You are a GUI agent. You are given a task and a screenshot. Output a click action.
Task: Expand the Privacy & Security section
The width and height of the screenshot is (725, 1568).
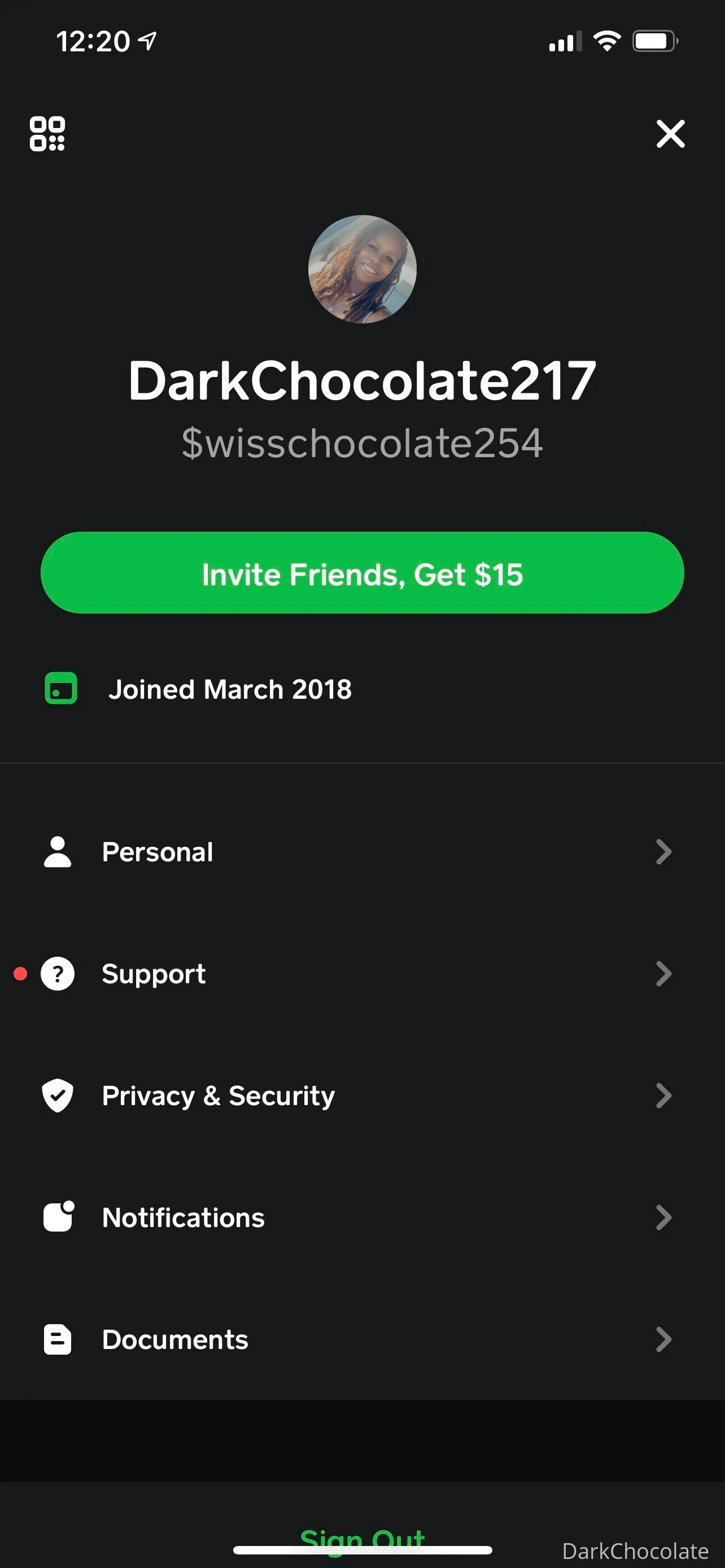pos(663,1095)
